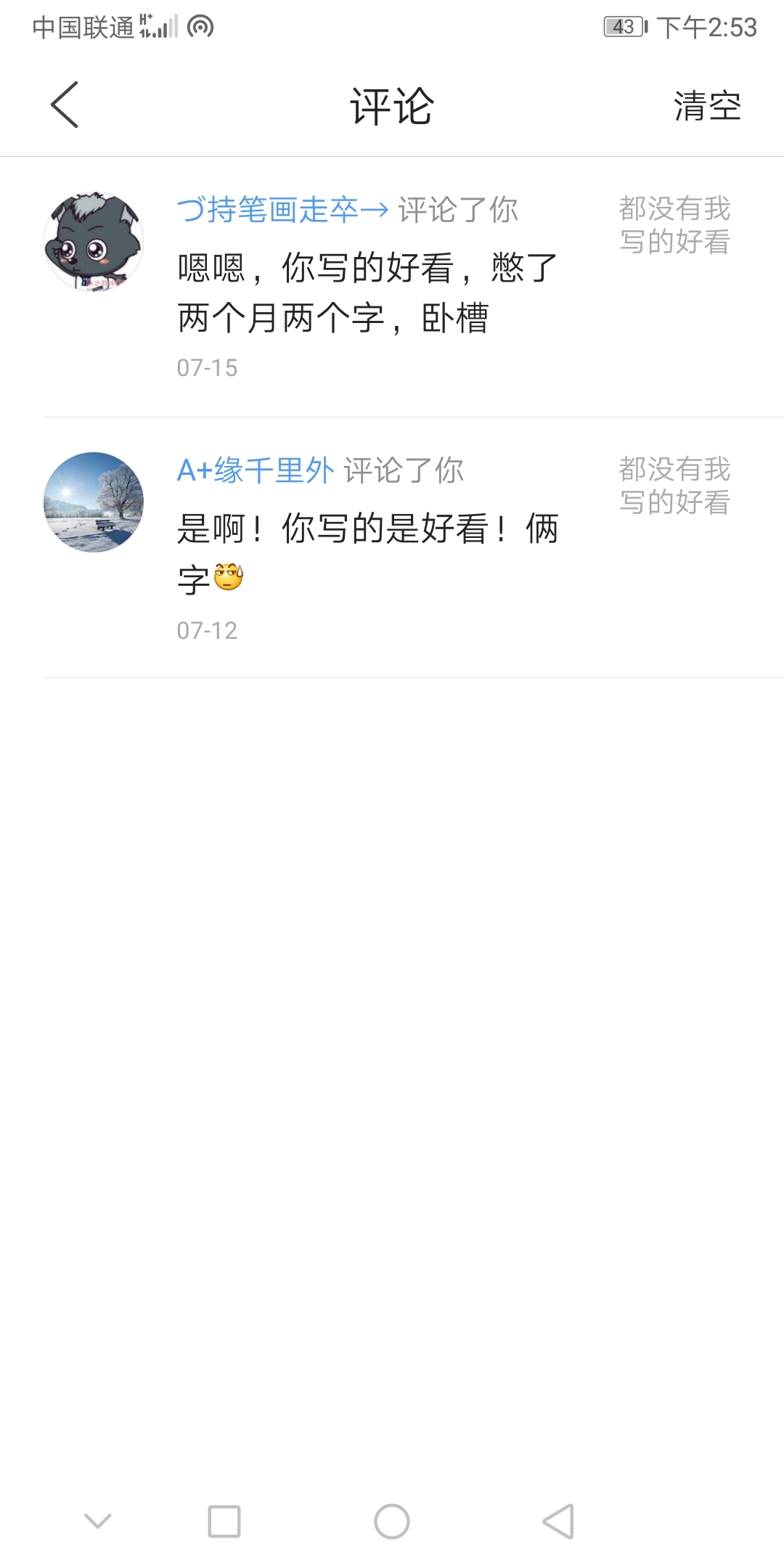Tap 清空 to clear all comments

pyautogui.click(x=706, y=107)
